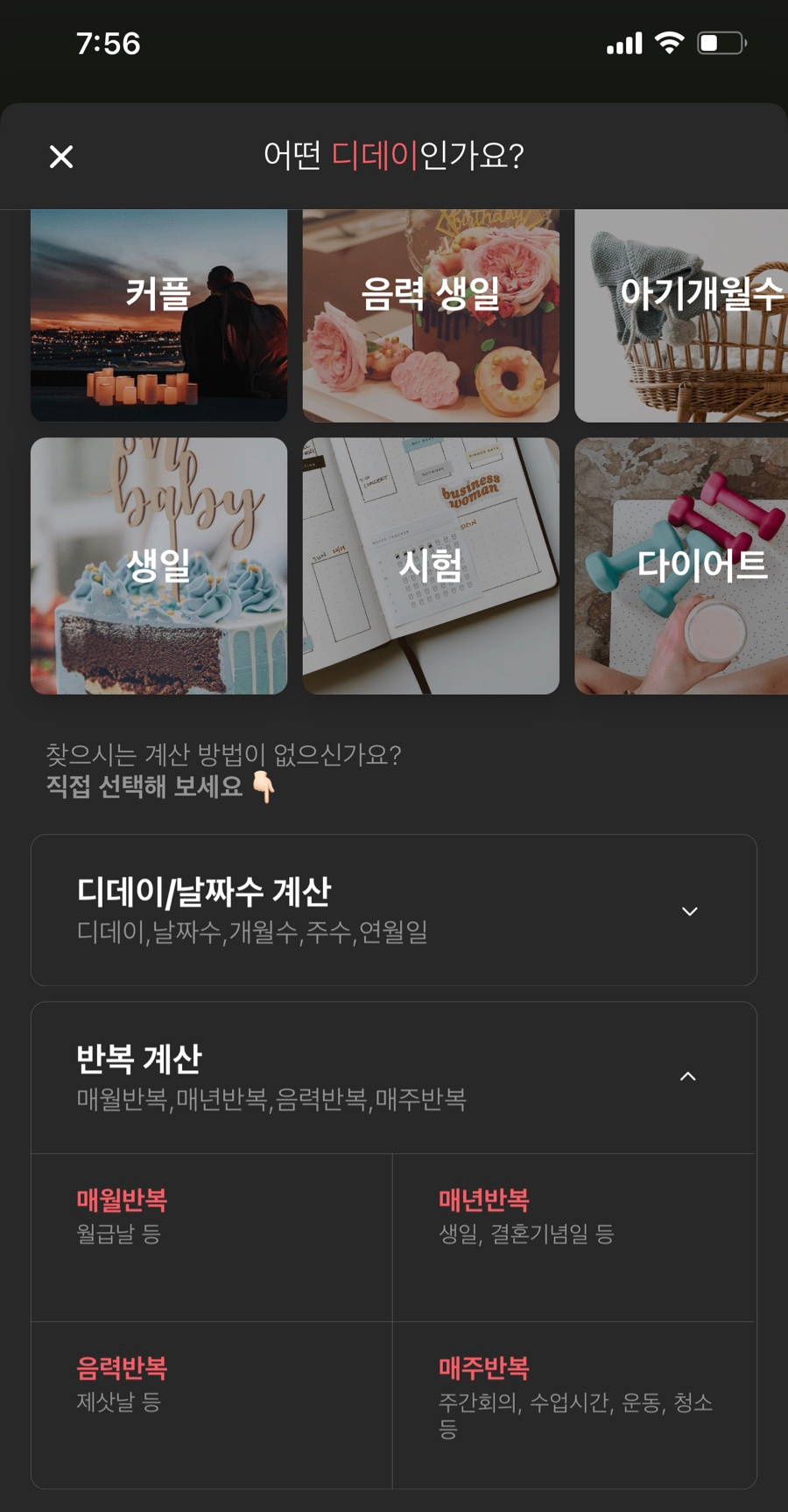The image size is (788, 1512).
Task: Choose the 다이어트 tile
Action: pyautogui.click(x=681, y=565)
